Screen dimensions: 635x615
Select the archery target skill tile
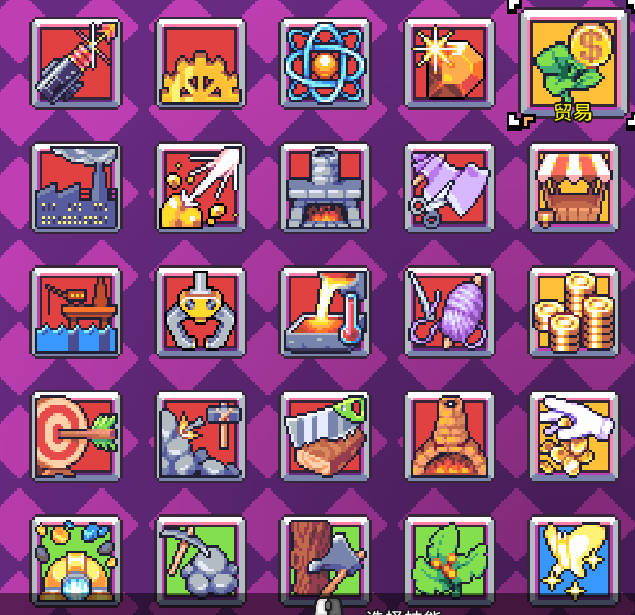point(76,436)
